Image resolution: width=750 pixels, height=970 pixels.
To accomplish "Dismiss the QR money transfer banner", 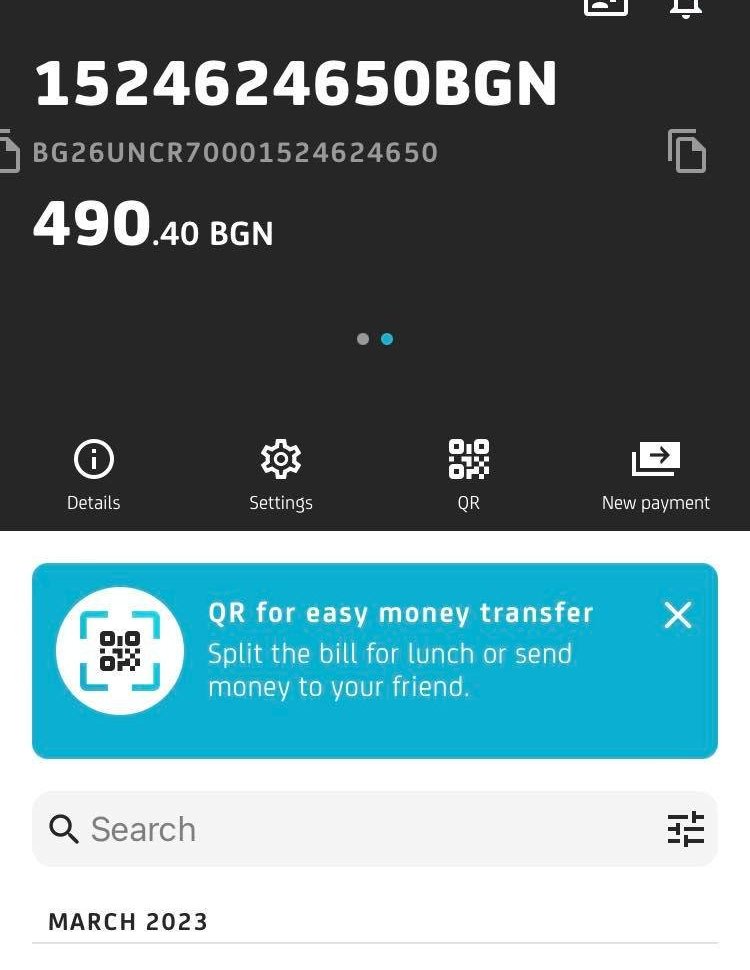I will [x=678, y=615].
